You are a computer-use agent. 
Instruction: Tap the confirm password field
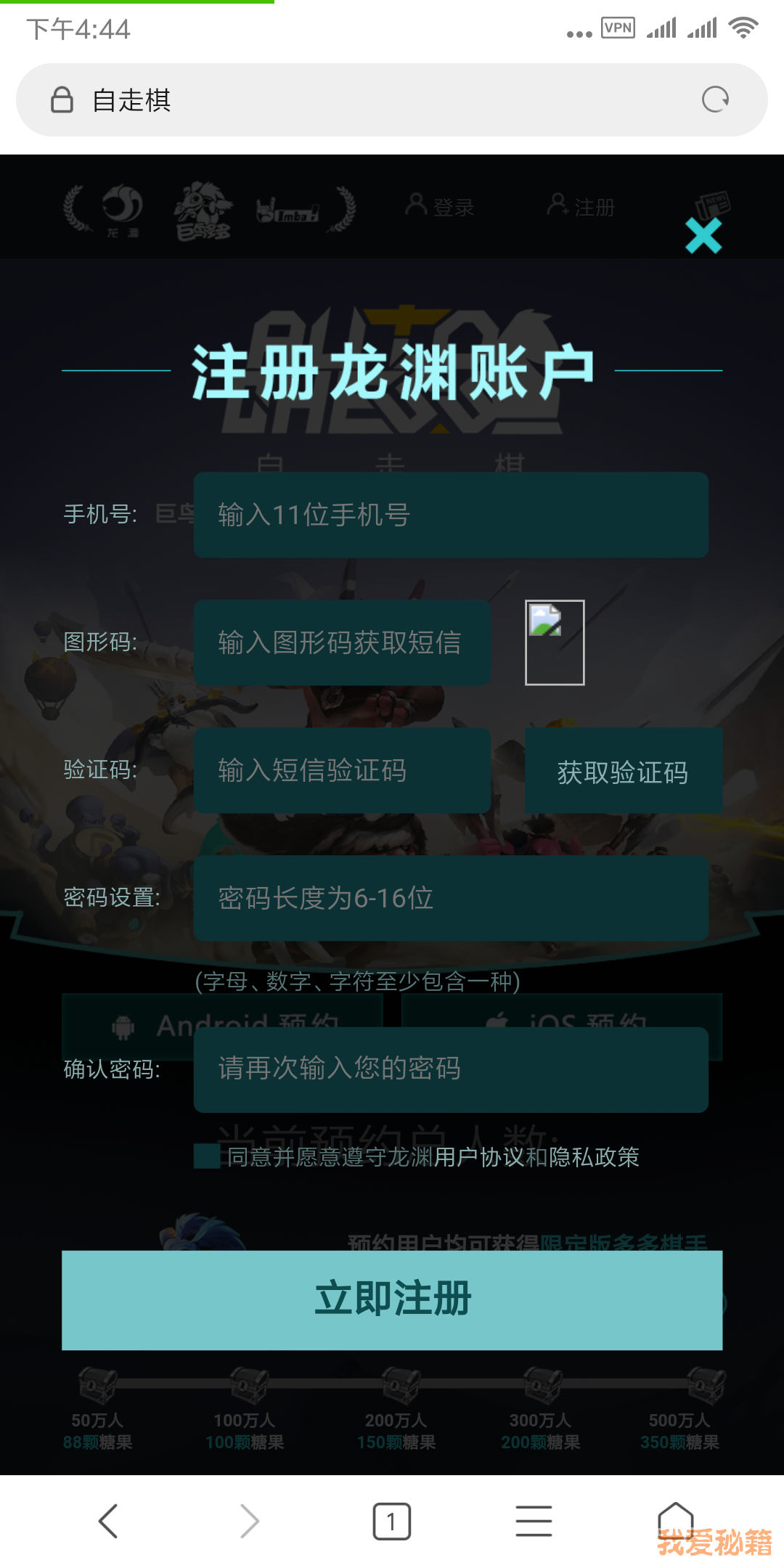point(450,1069)
